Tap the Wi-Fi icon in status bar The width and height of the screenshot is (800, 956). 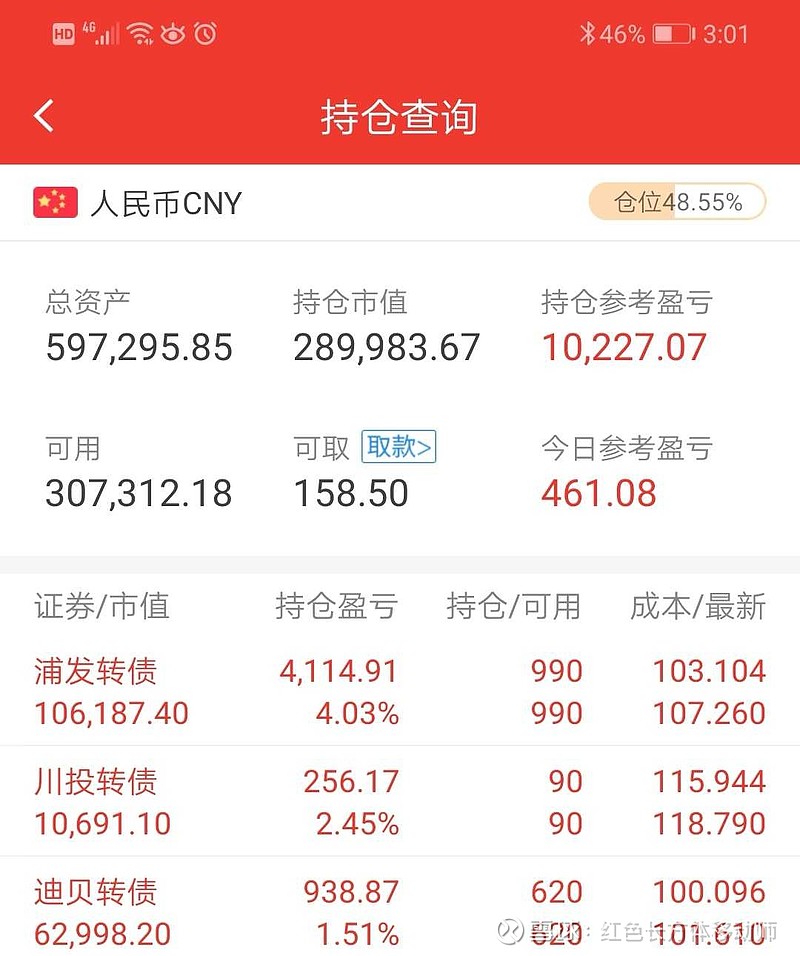tap(140, 33)
